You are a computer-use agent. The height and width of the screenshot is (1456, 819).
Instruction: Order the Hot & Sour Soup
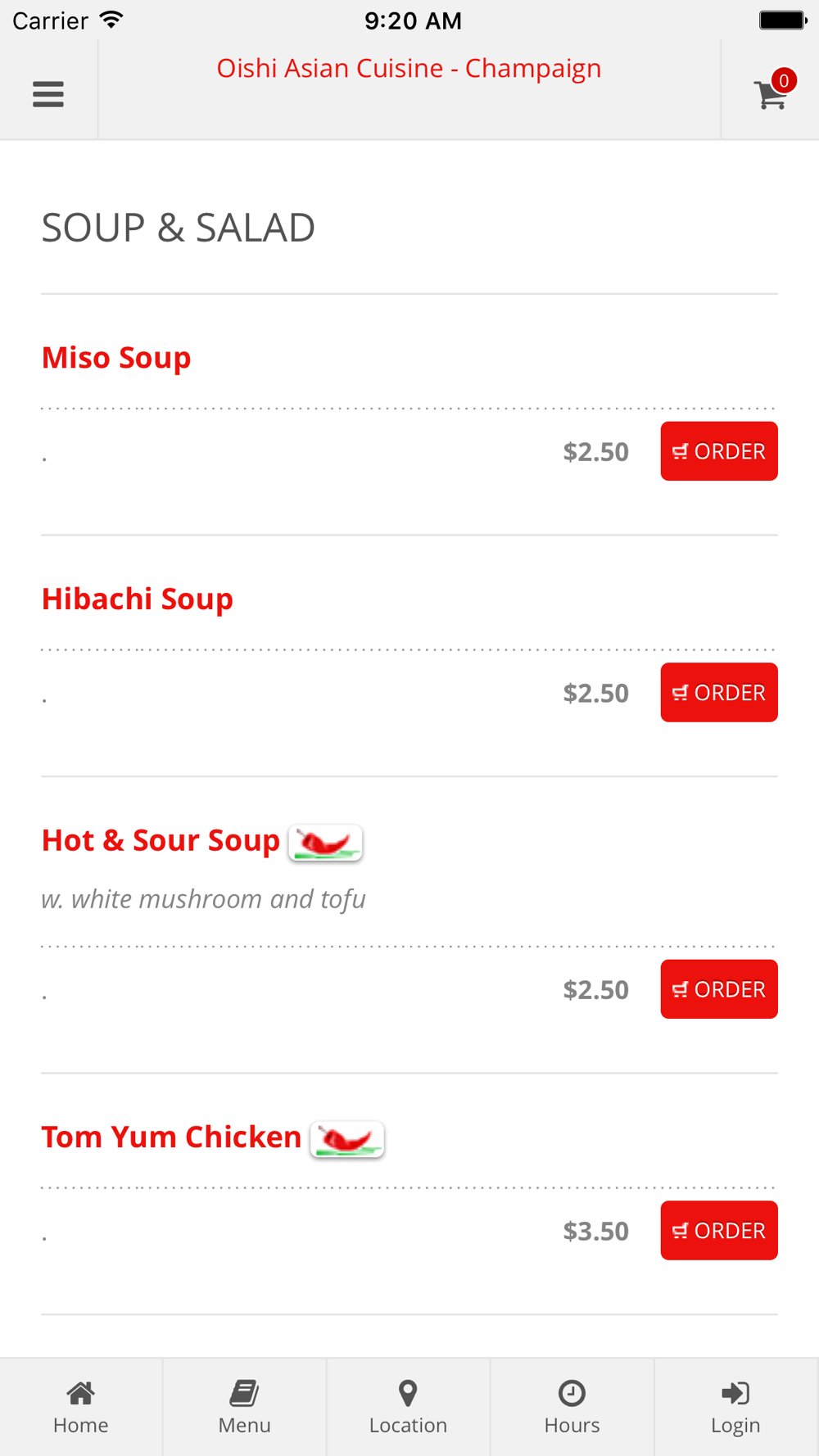pos(719,989)
